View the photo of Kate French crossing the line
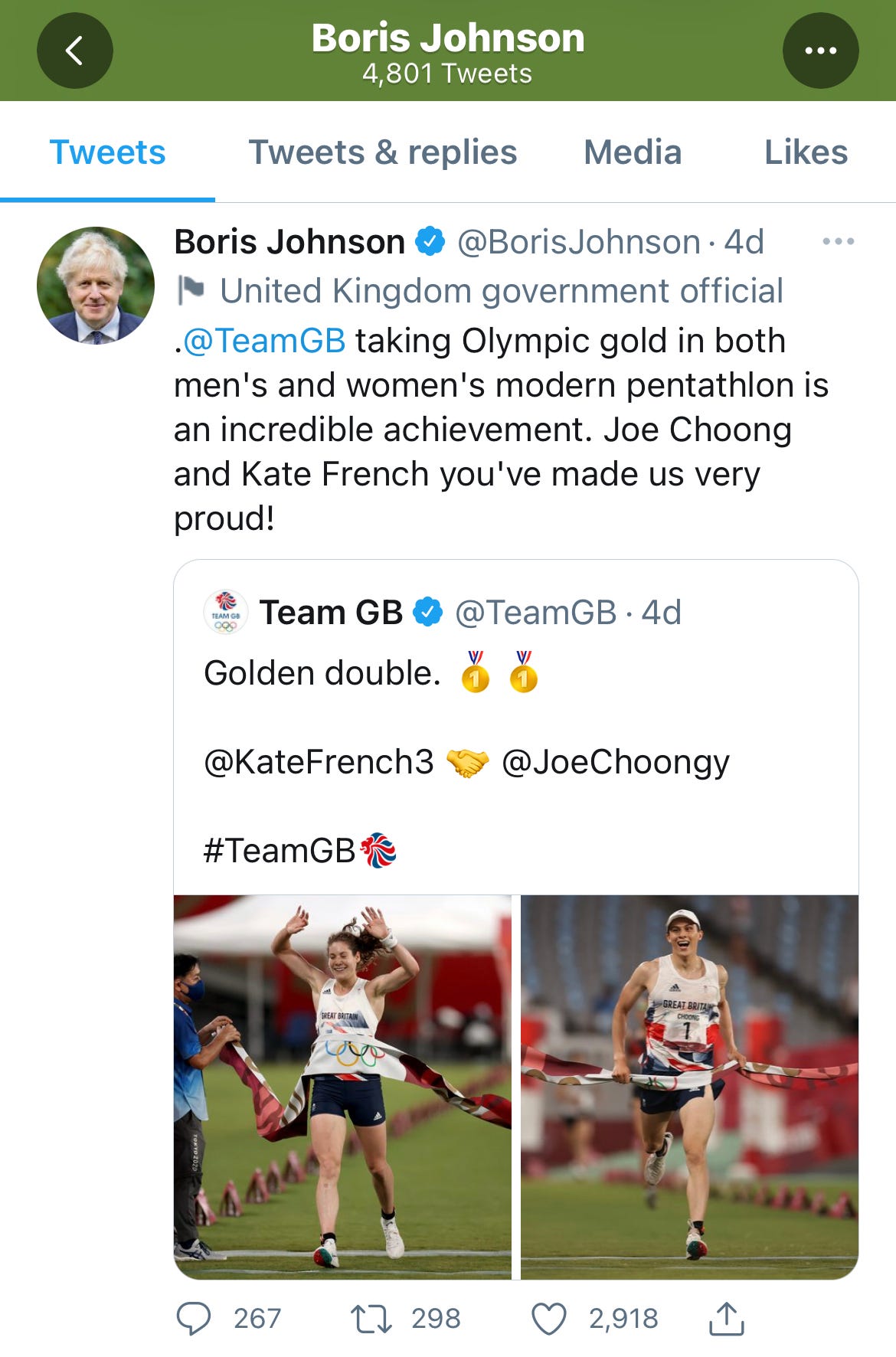 point(342,1087)
